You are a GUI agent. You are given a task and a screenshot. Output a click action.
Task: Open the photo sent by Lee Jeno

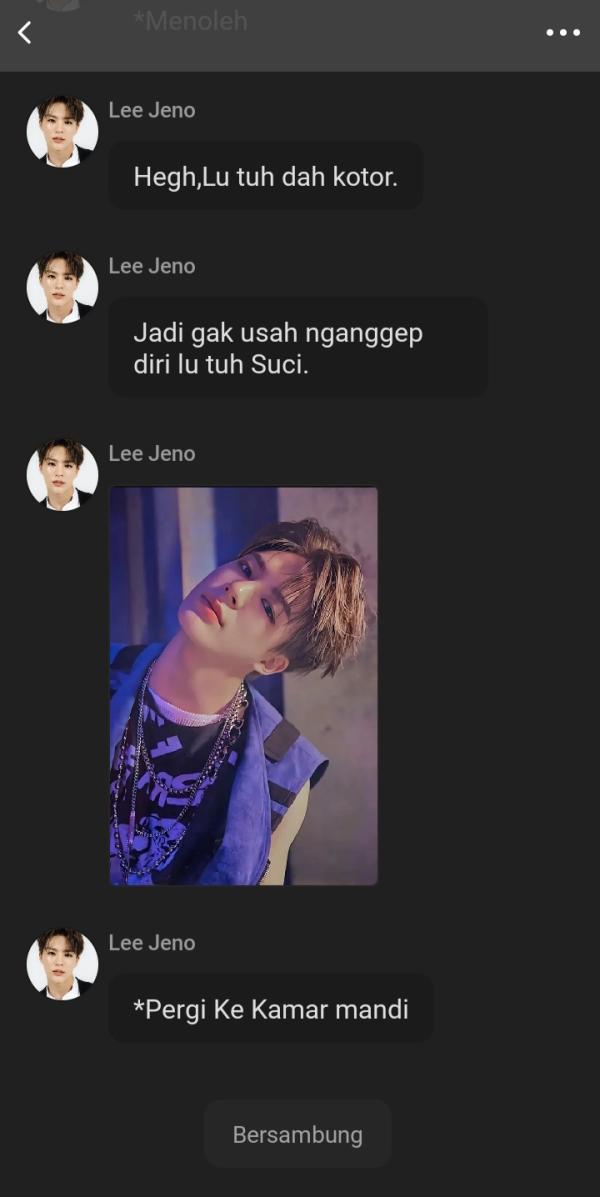tap(243, 685)
